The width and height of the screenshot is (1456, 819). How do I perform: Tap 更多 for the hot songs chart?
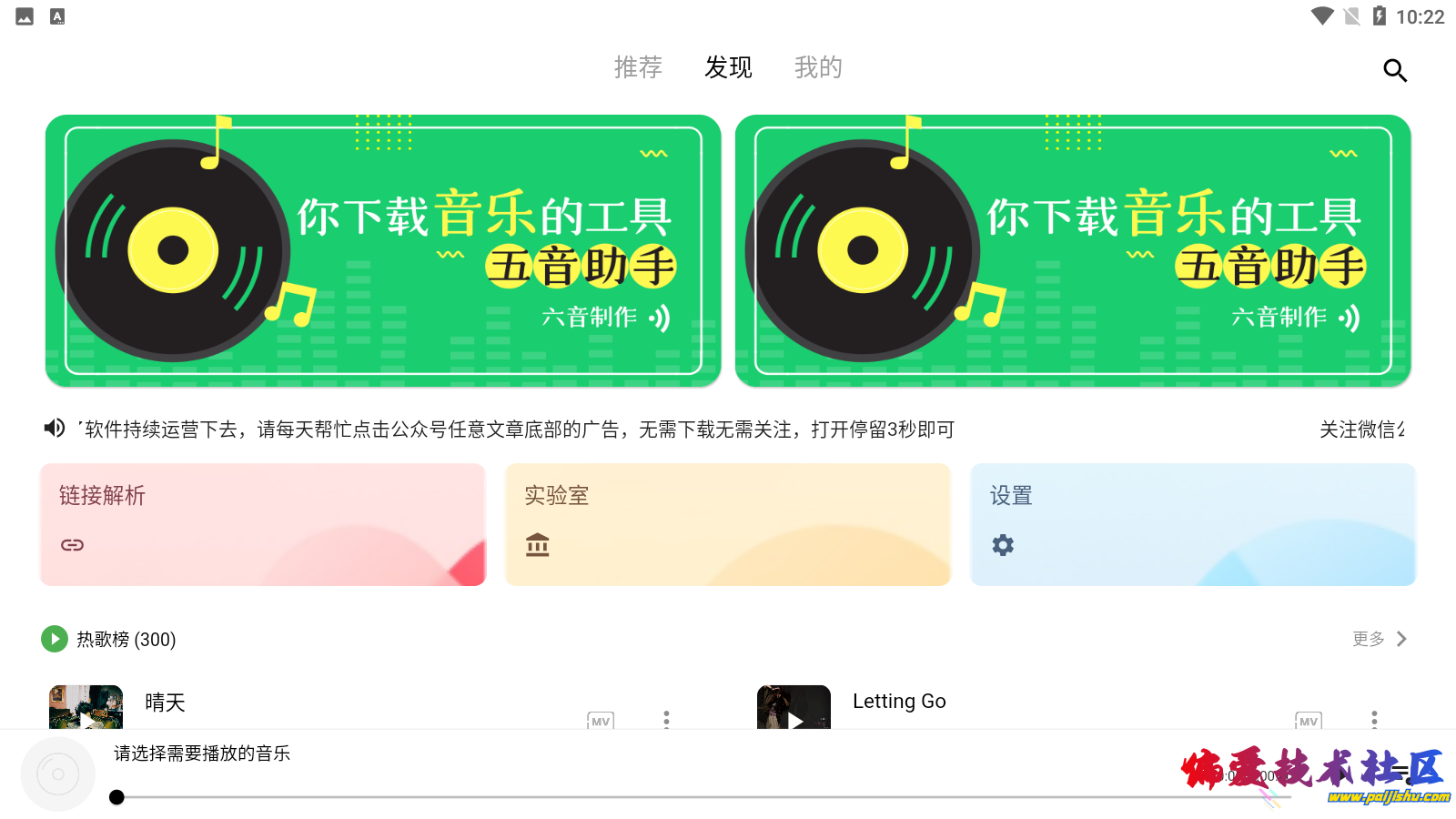coord(1380,639)
